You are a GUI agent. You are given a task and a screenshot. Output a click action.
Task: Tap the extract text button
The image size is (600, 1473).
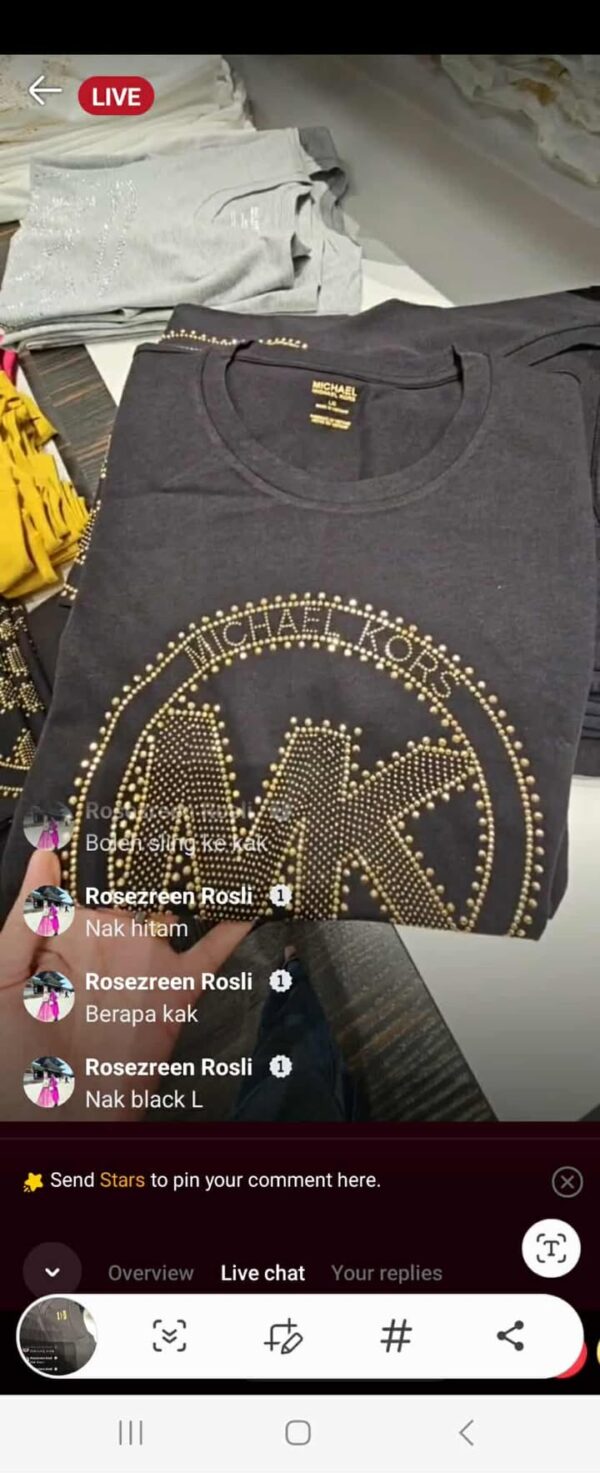[x=551, y=1248]
